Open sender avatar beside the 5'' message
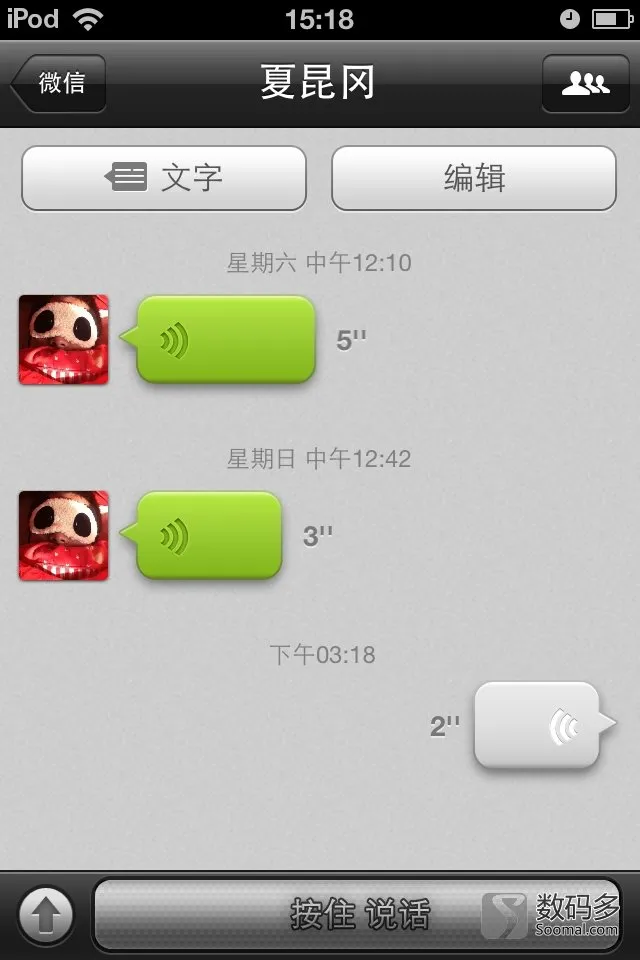The image size is (640, 960). click(x=64, y=340)
